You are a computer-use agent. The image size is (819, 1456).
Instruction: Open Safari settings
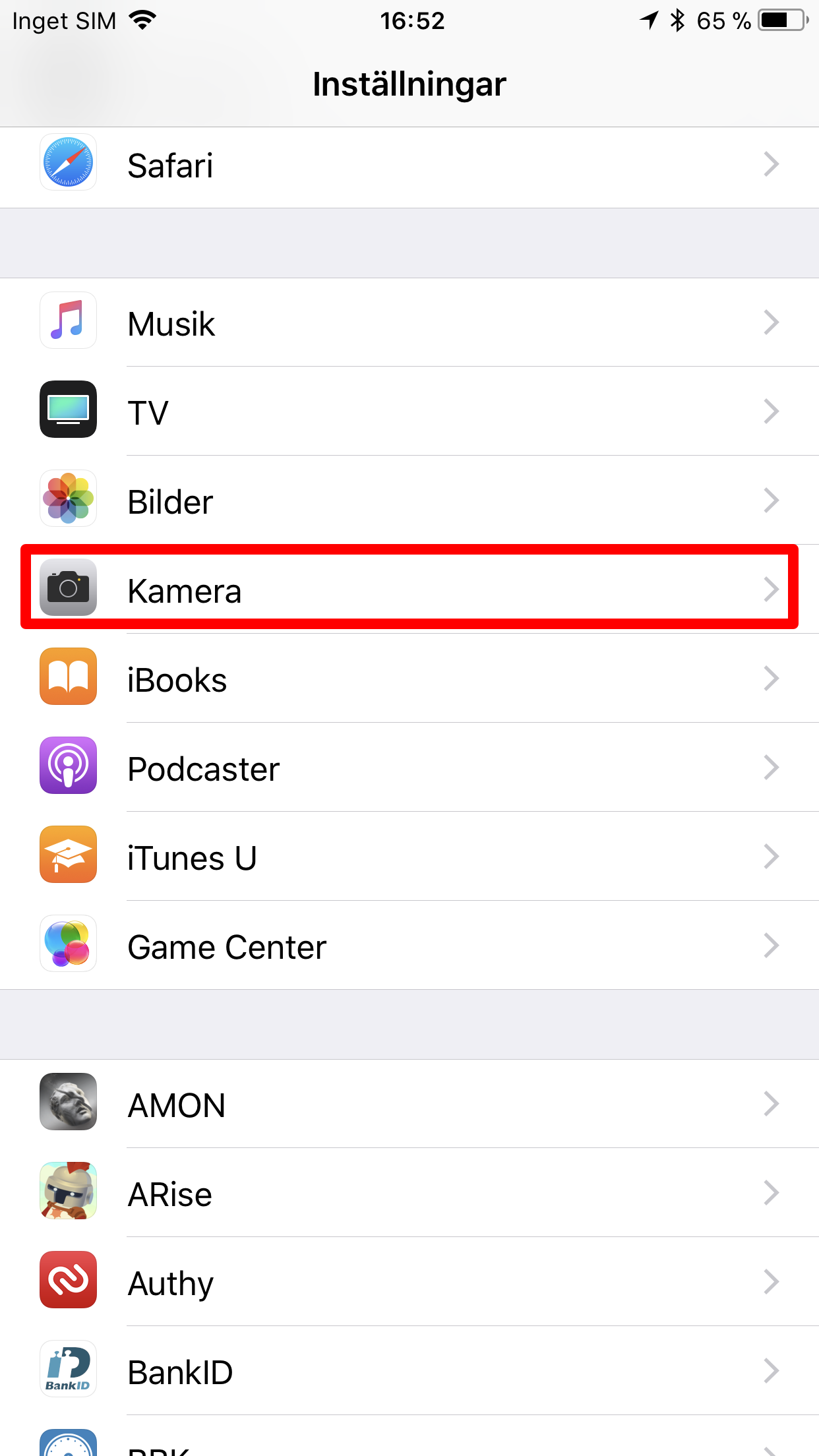coord(409,165)
